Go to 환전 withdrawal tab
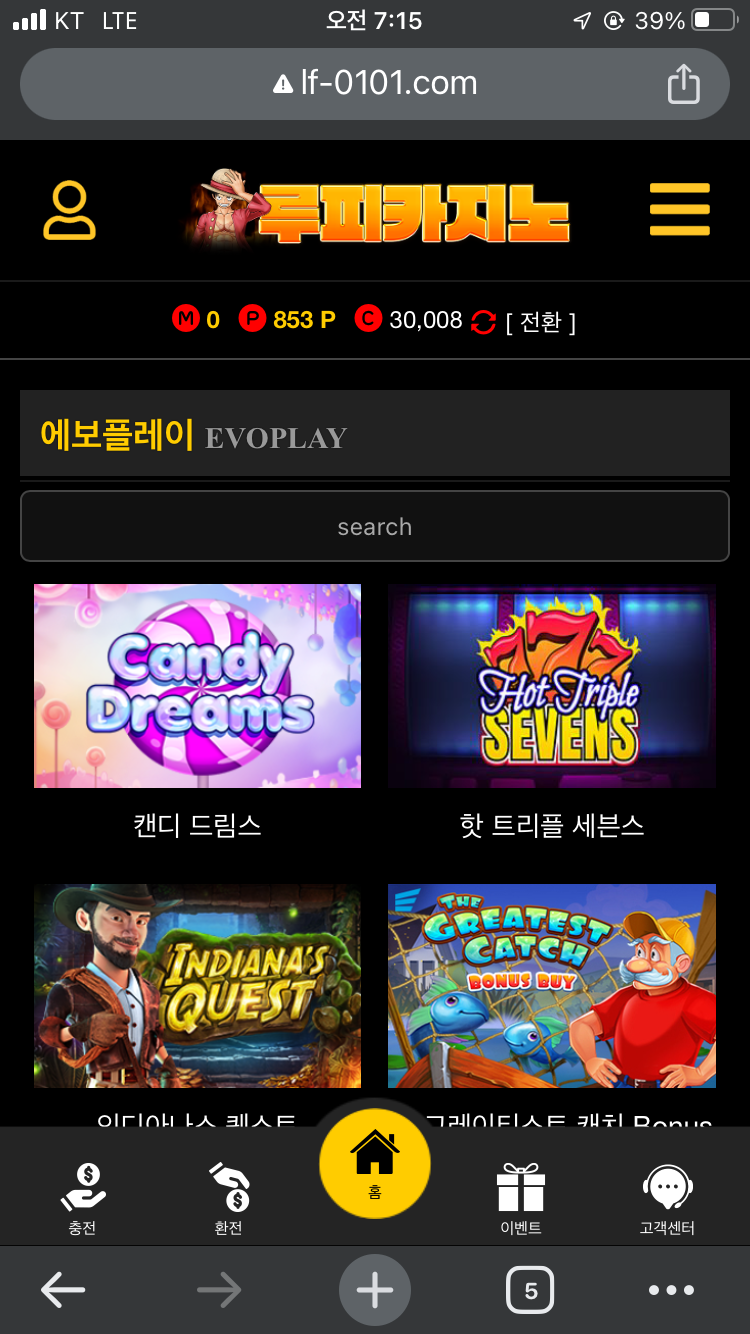This screenshot has width=750, height=1334. (229, 1198)
